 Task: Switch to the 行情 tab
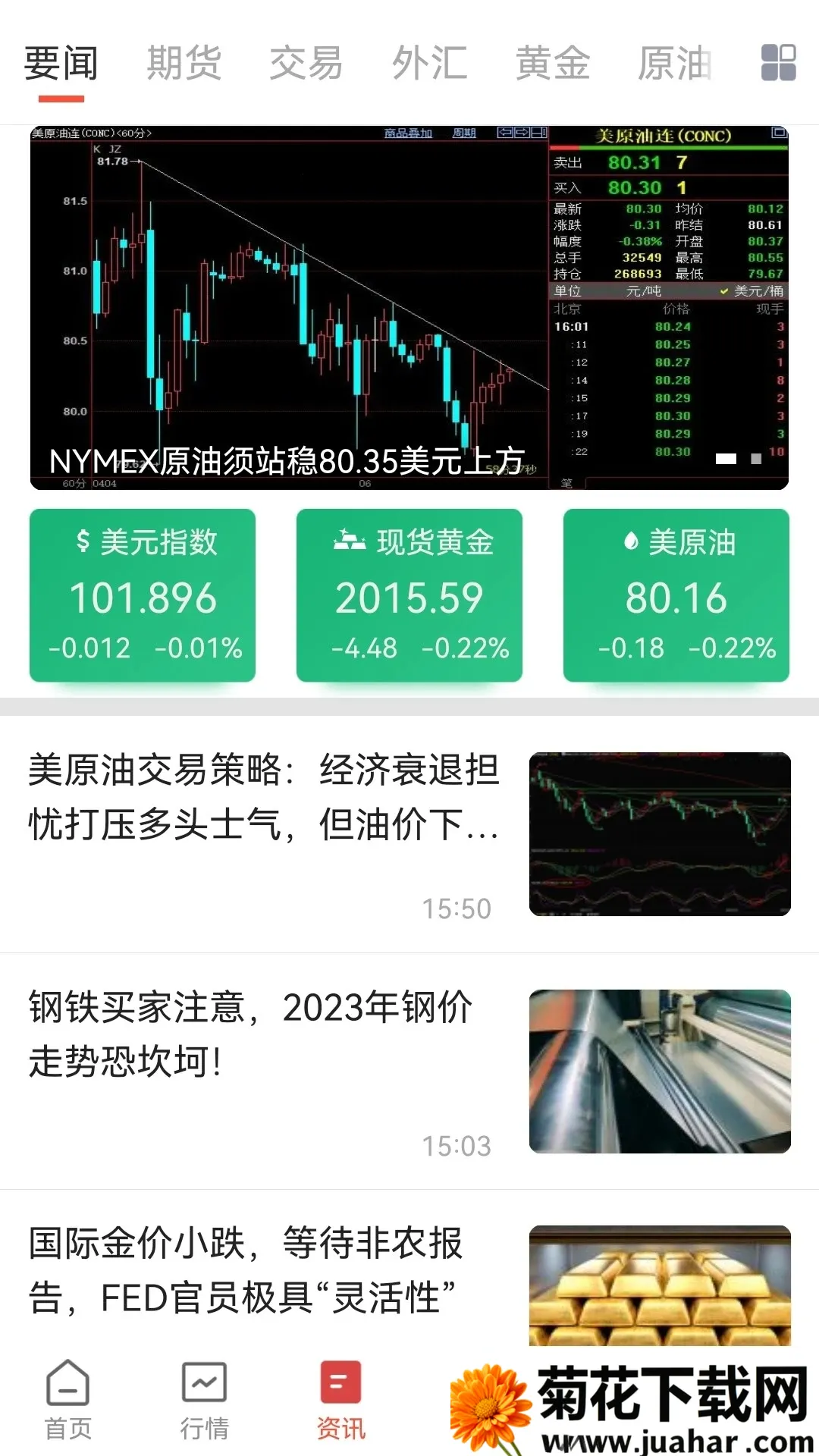point(204,1400)
